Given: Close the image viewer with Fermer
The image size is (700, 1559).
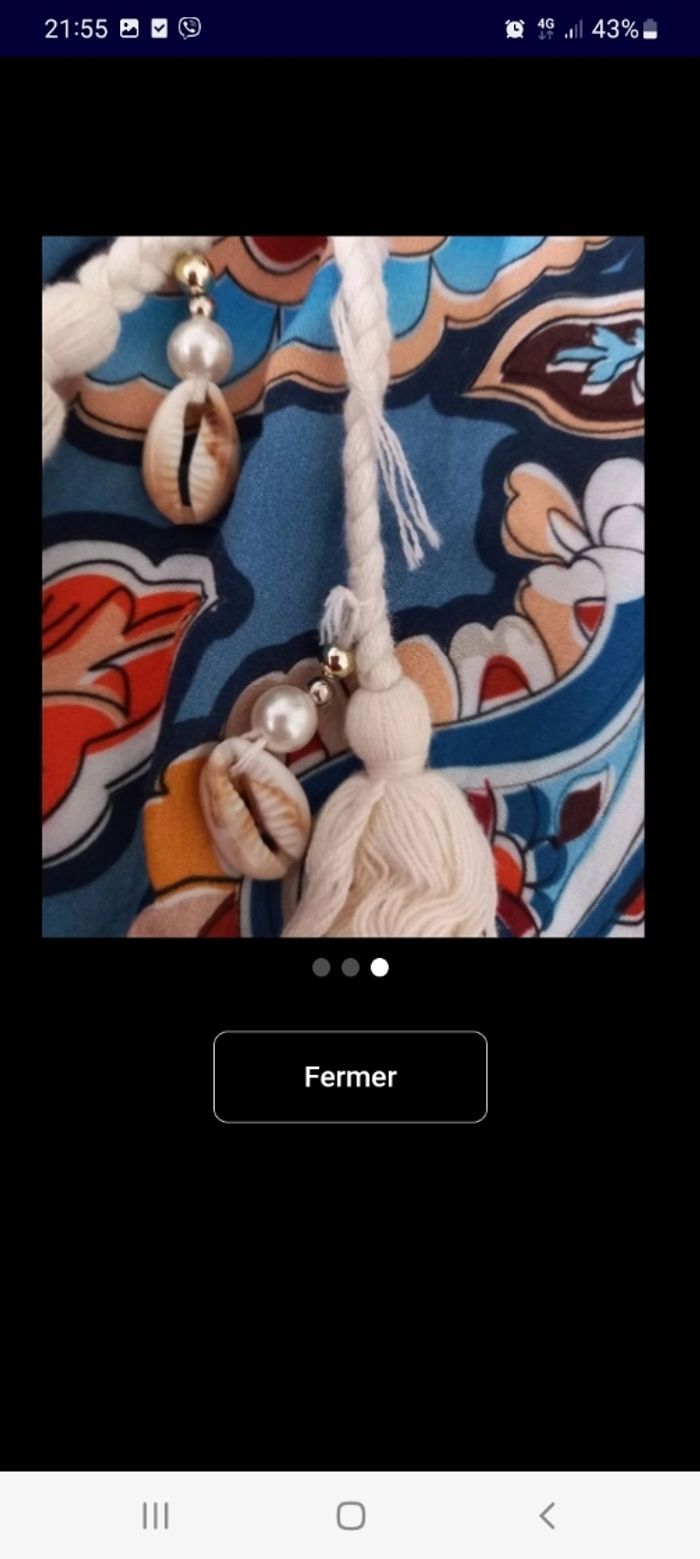Looking at the screenshot, I should [350, 1076].
